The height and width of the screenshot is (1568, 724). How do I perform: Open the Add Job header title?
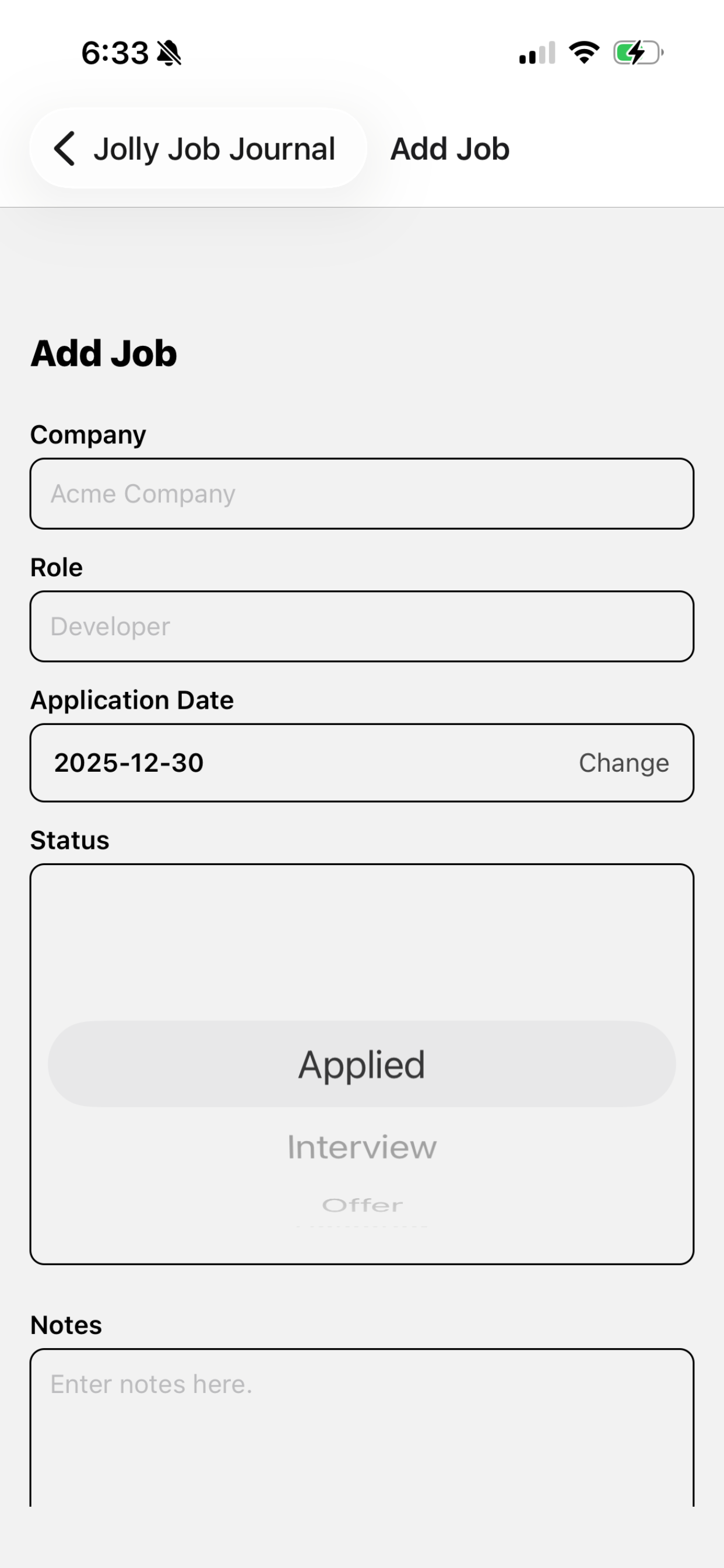(x=448, y=148)
